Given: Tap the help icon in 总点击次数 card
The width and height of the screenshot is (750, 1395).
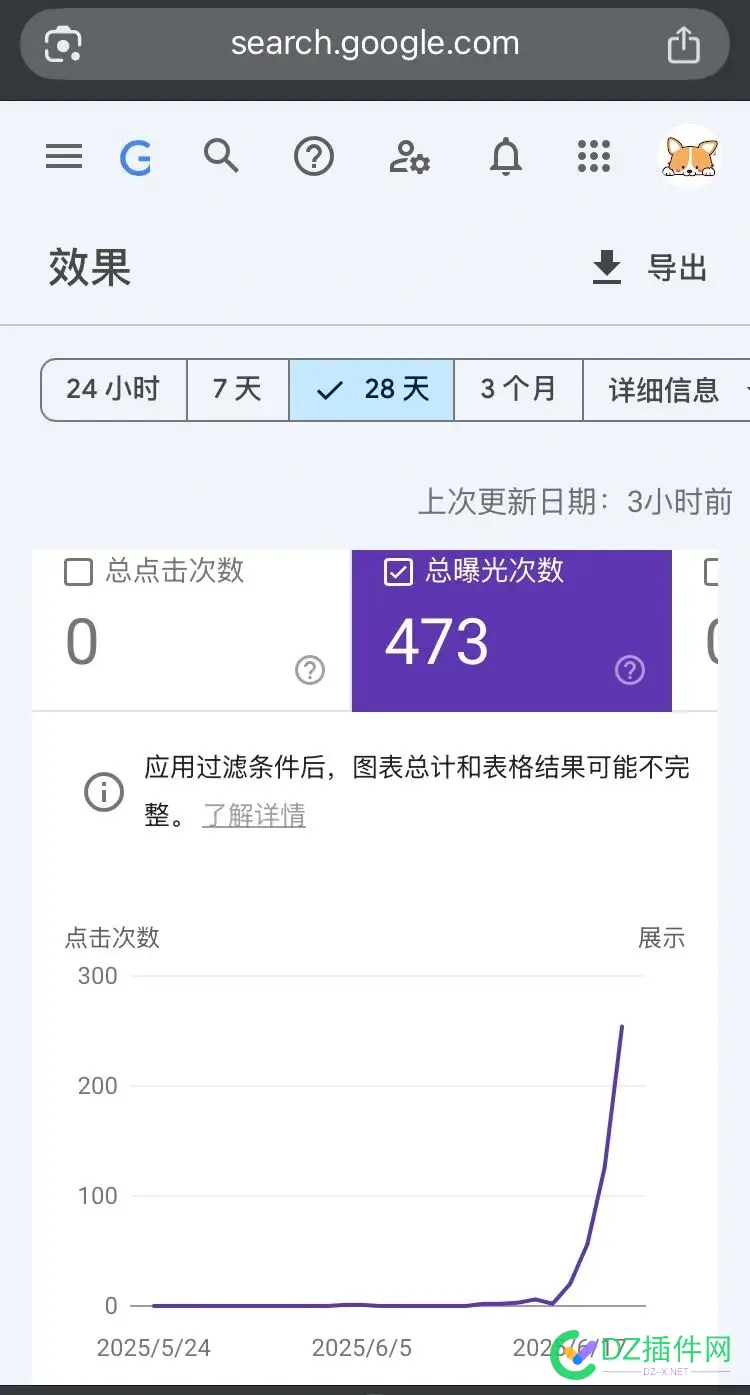Looking at the screenshot, I should (310, 670).
